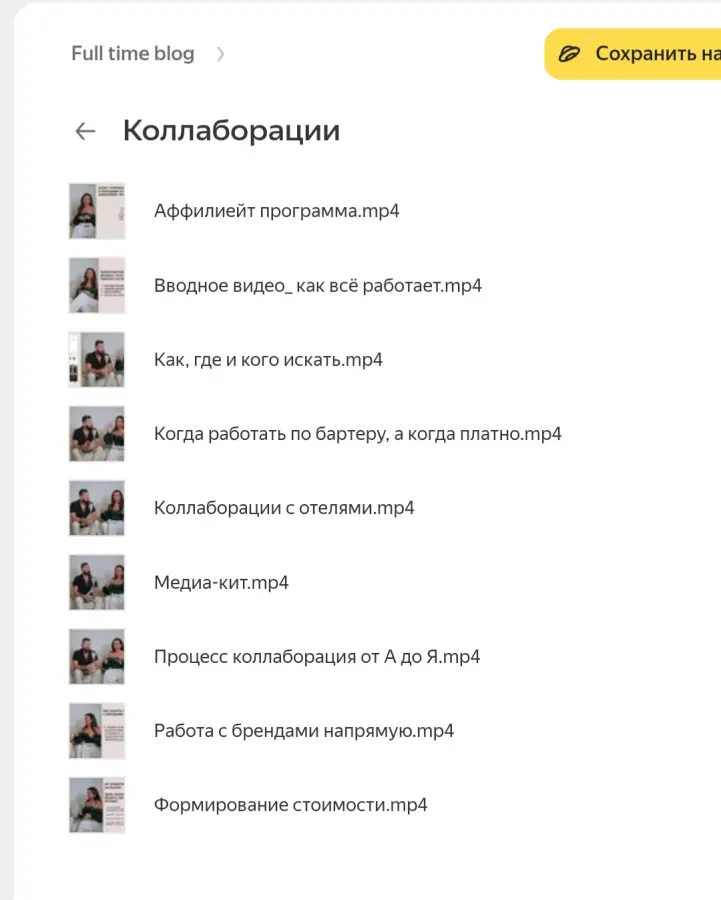Screen dimensions: 721x900
Task: Open thumbnail preview of Как, где и кого искать.mp4
Action: [96, 359]
